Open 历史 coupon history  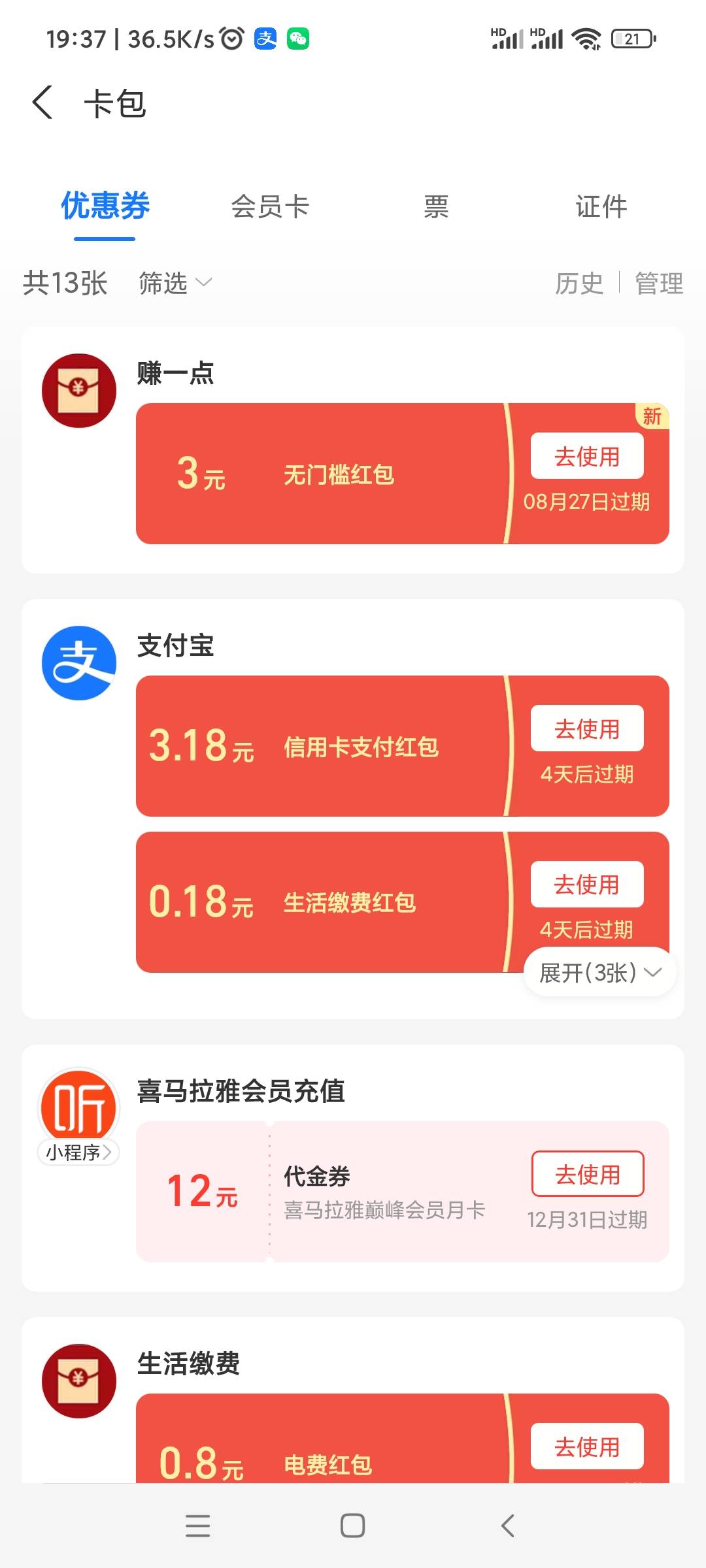[579, 284]
